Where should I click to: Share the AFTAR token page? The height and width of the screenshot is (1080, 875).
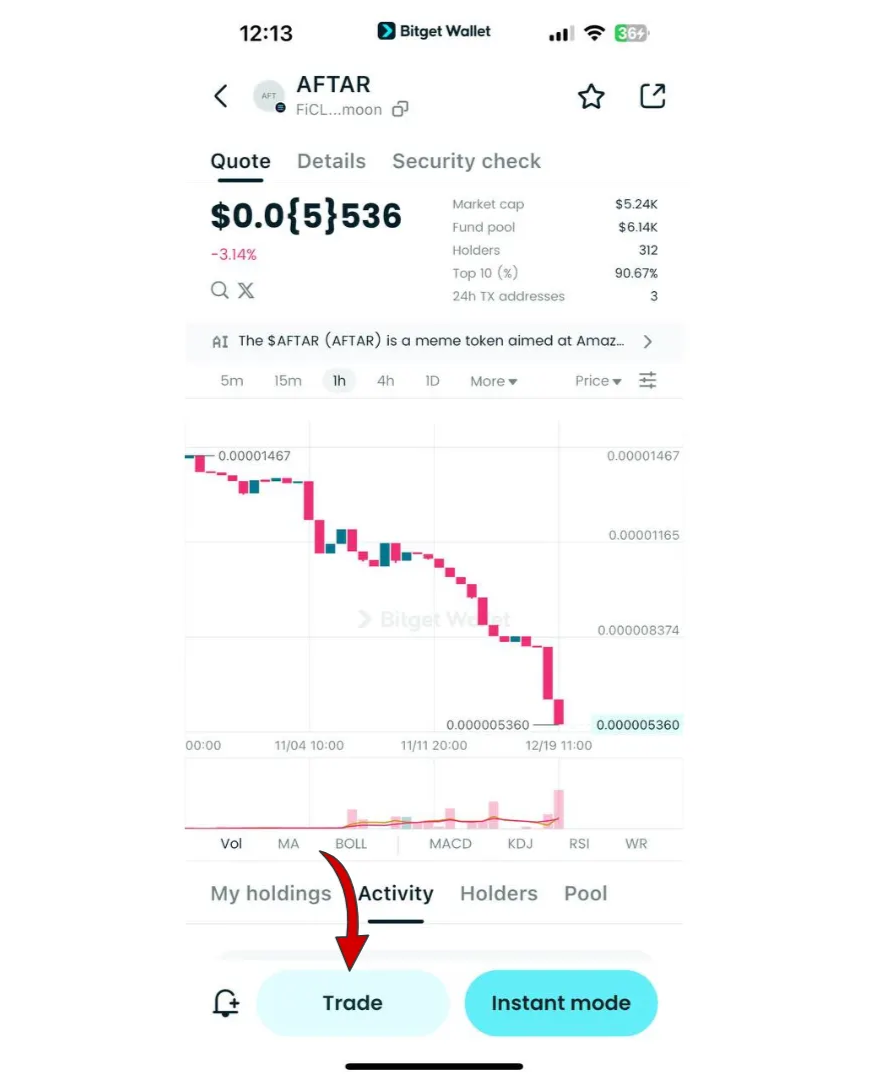click(x=652, y=96)
